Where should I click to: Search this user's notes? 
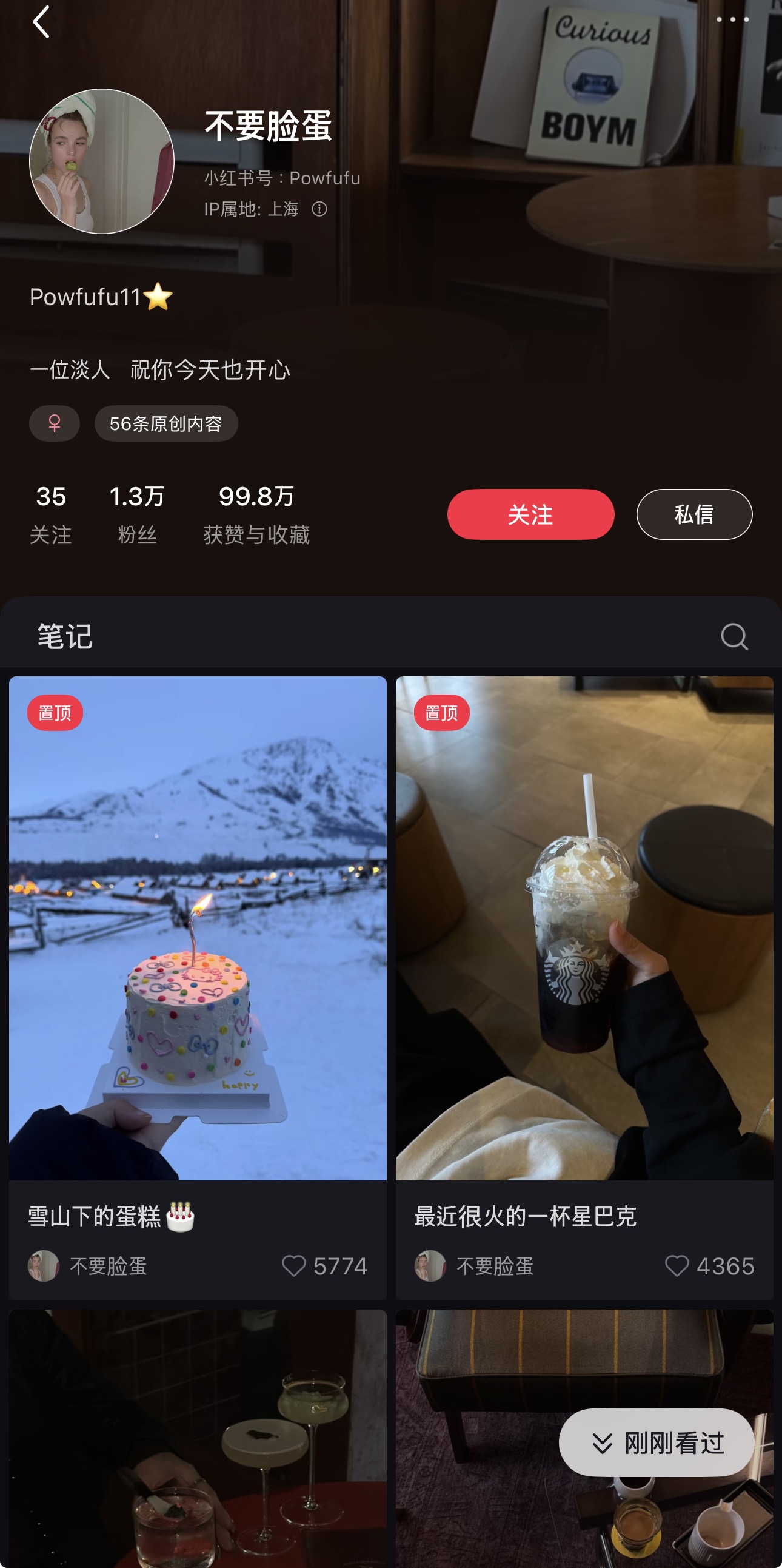pos(734,637)
